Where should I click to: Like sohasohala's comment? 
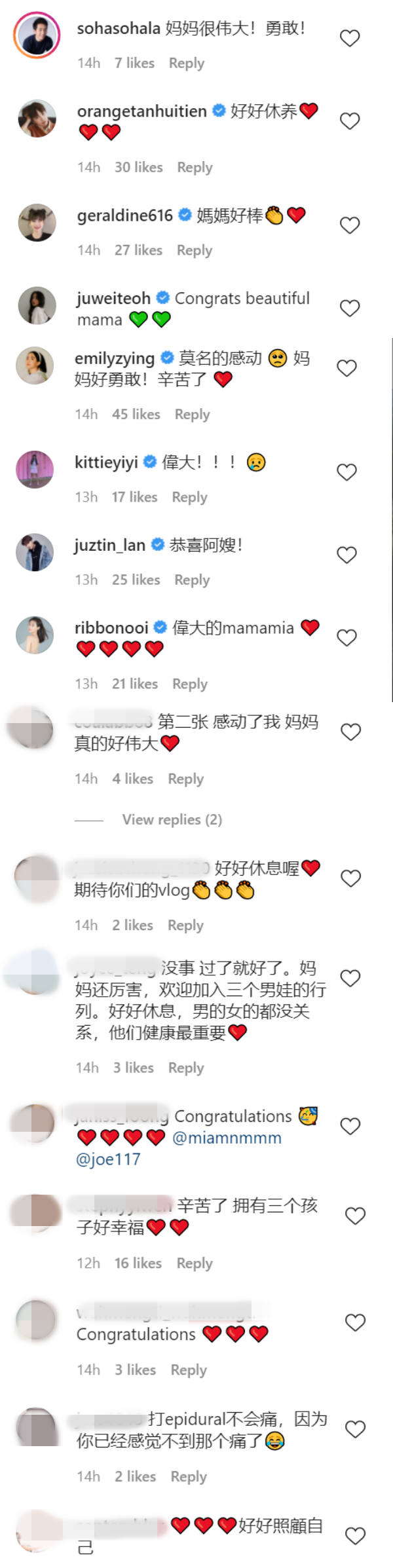(350, 38)
